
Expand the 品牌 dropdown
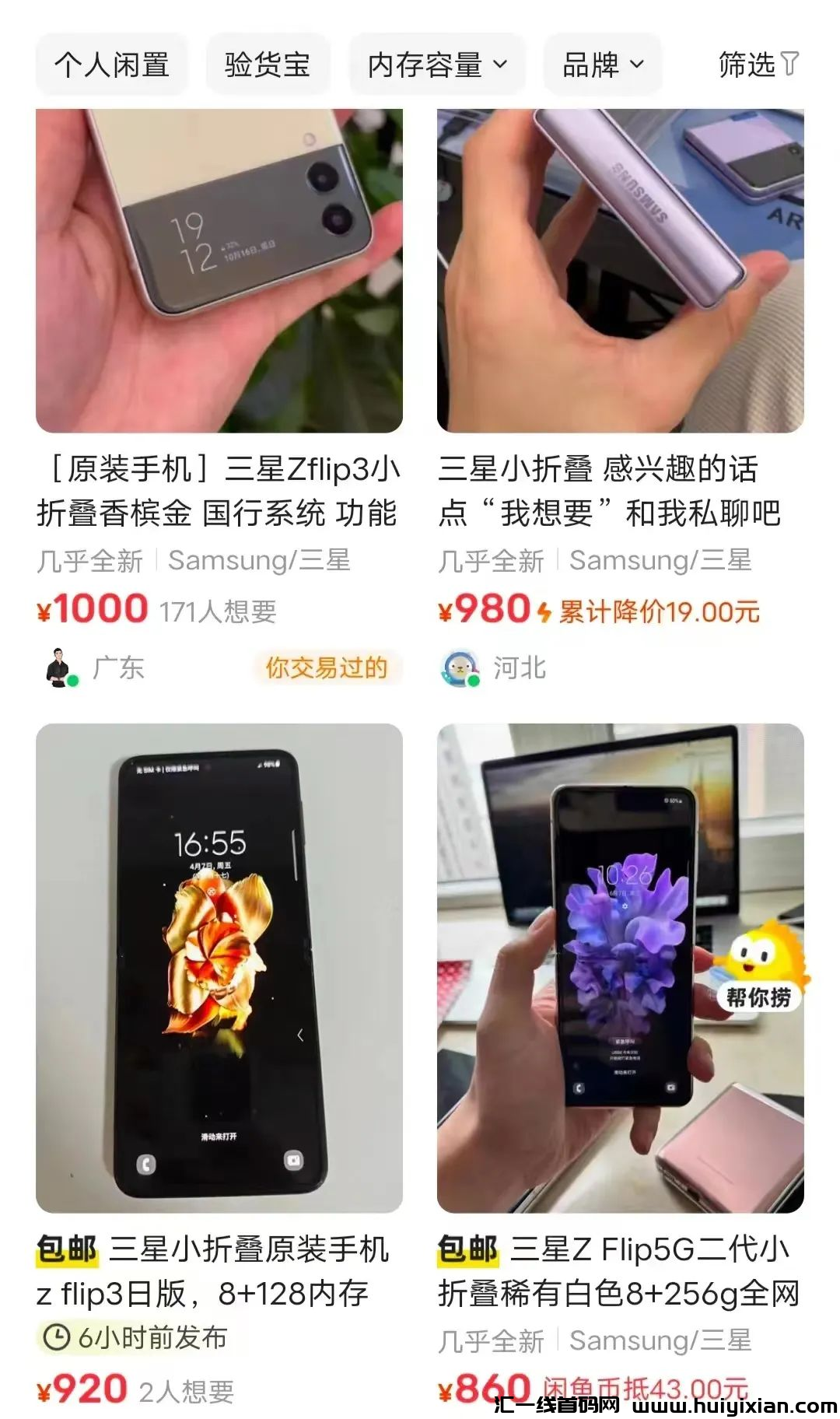[603, 65]
